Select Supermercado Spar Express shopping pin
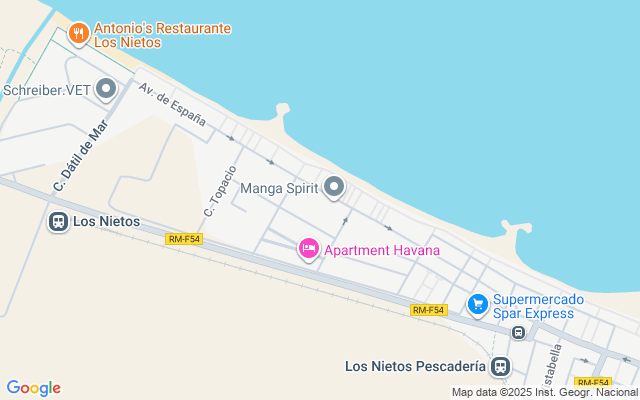 click(x=478, y=306)
